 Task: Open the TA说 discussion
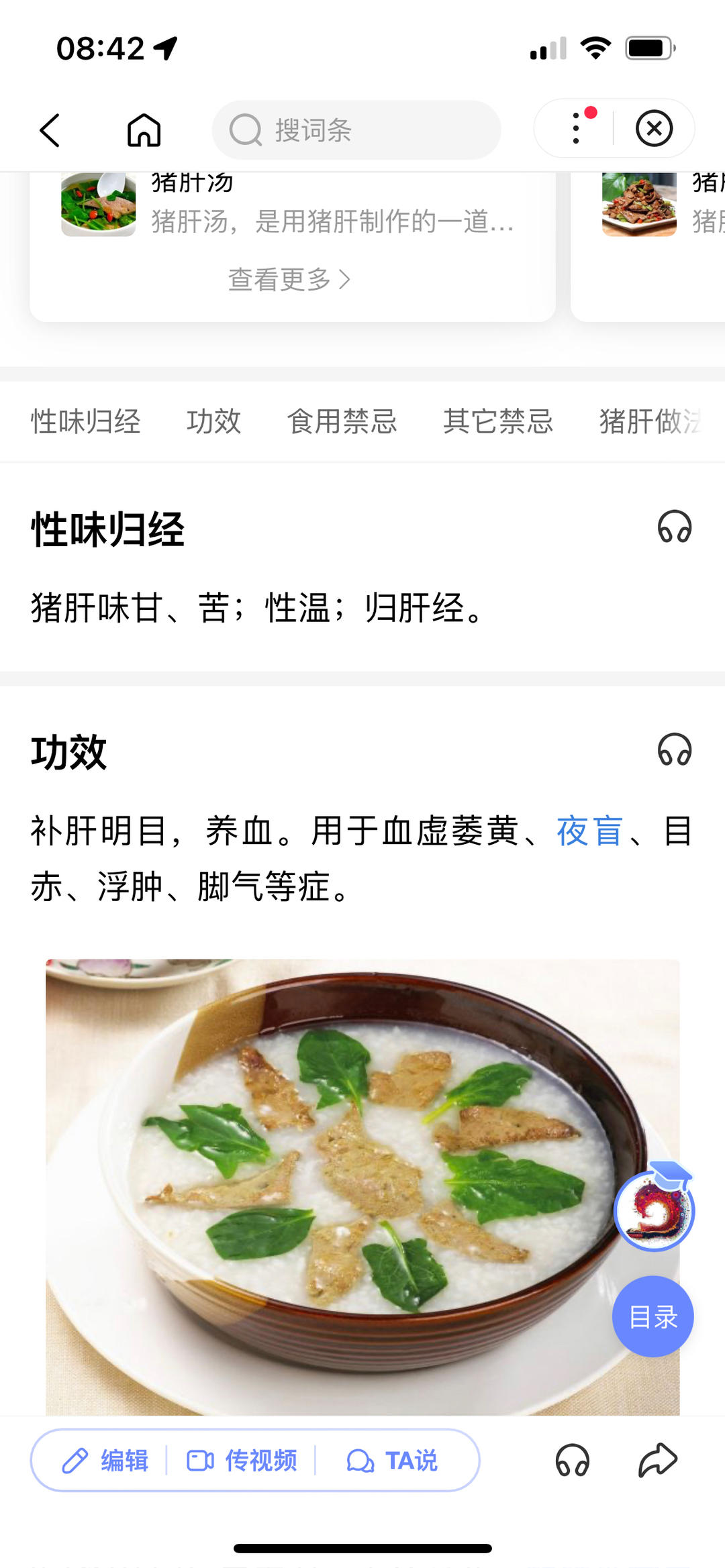(392, 1461)
